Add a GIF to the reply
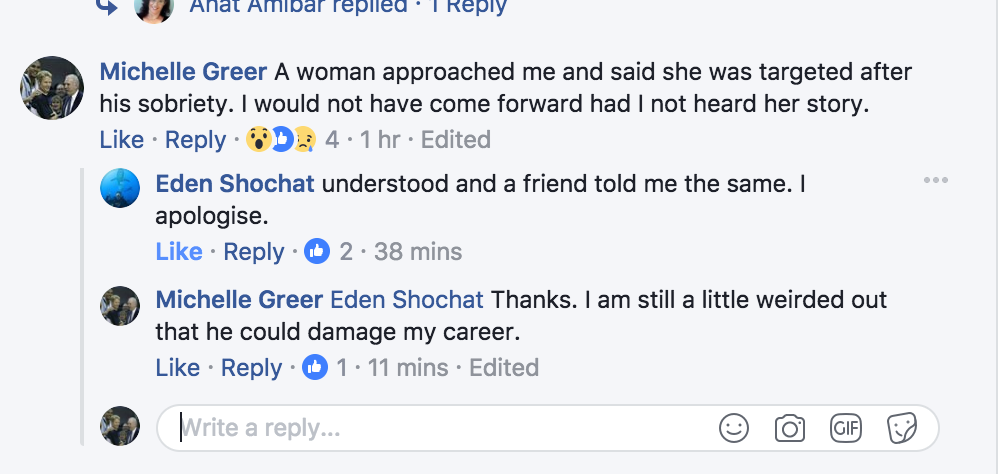The height and width of the screenshot is (474, 998). coord(845,428)
